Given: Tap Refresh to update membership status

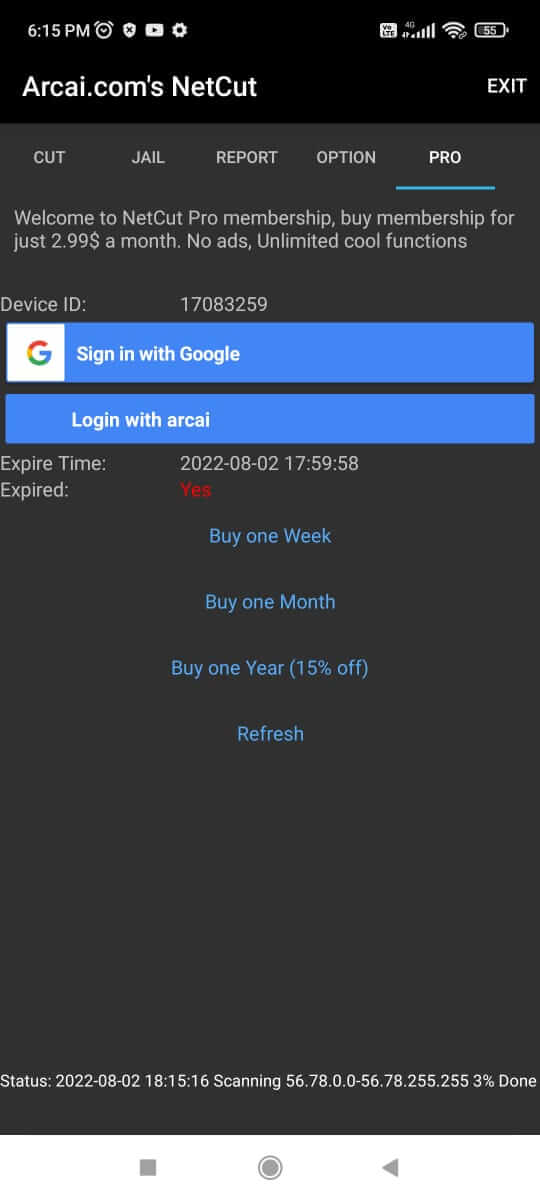Looking at the screenshot, I should coord(270,734).
